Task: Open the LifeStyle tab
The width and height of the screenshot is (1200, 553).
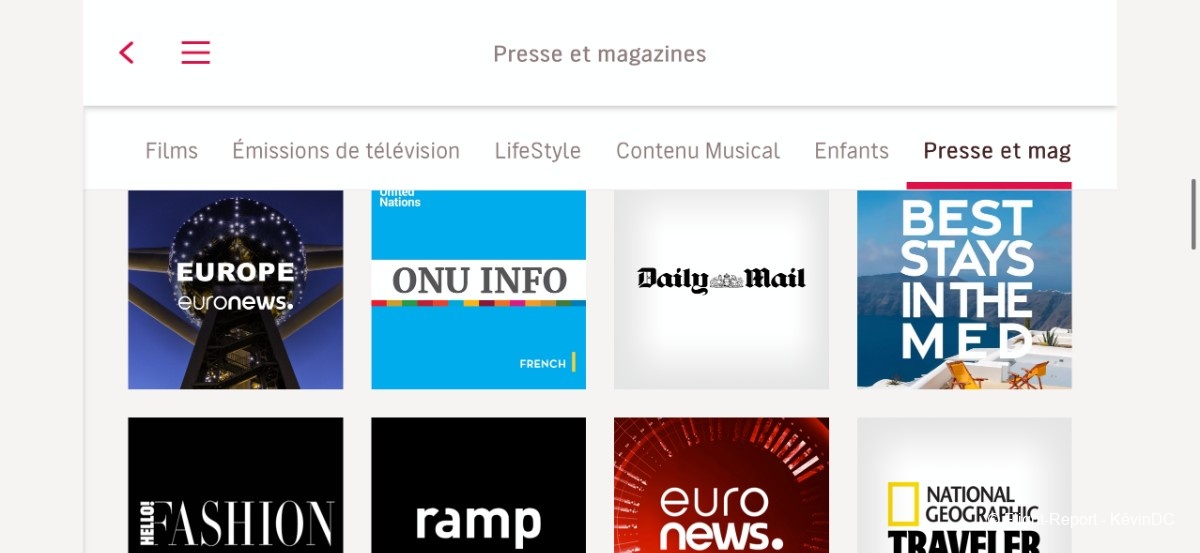Action: tap(537, 151)
